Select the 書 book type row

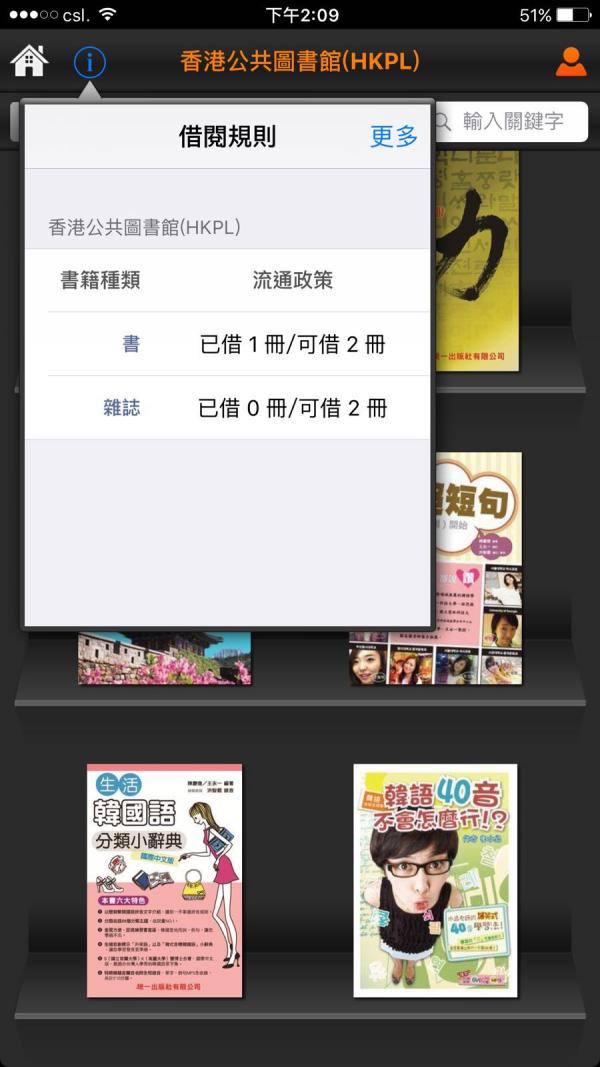(x=228, y=344)
